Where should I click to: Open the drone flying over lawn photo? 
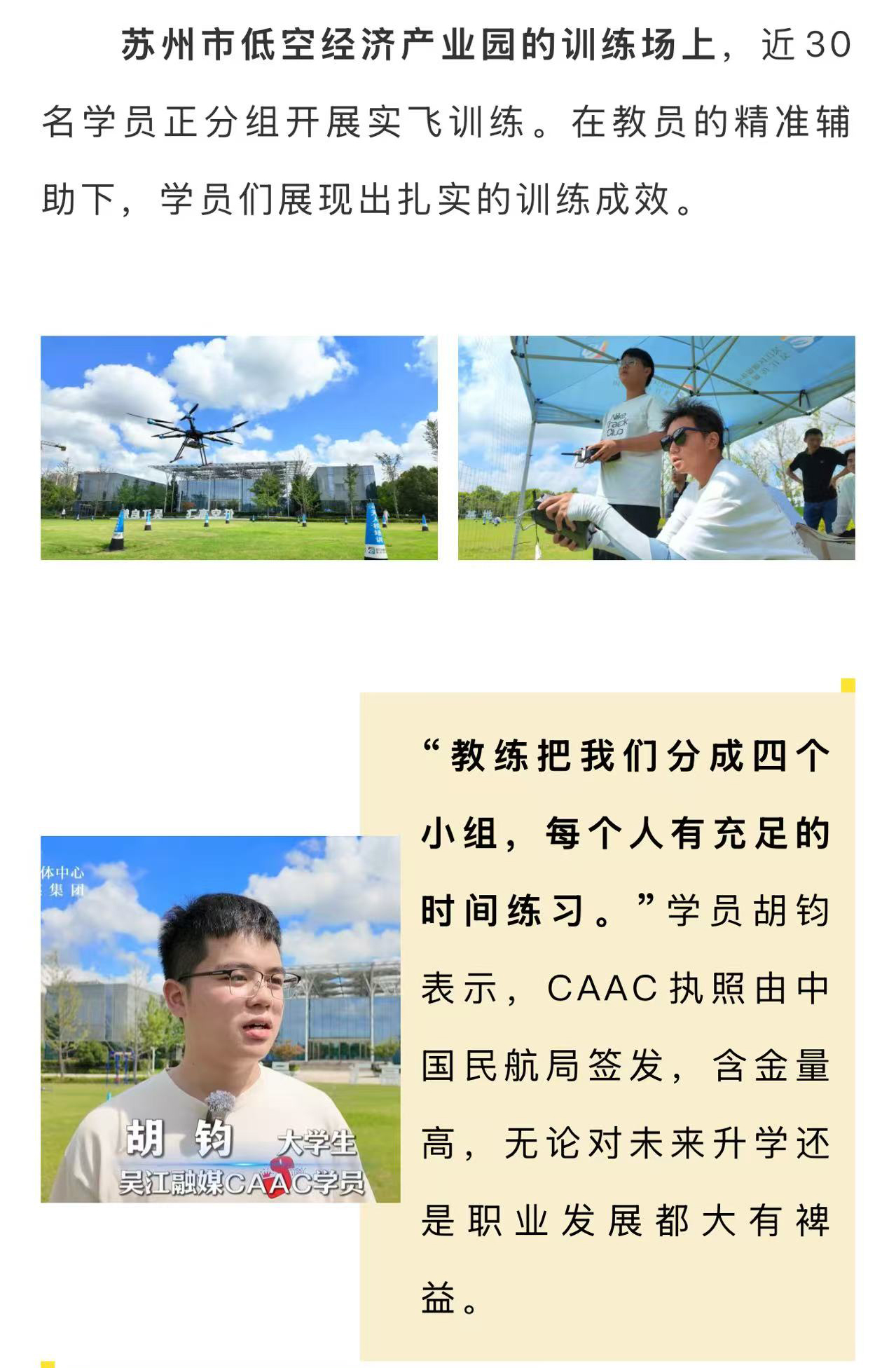tap(239, 447)
